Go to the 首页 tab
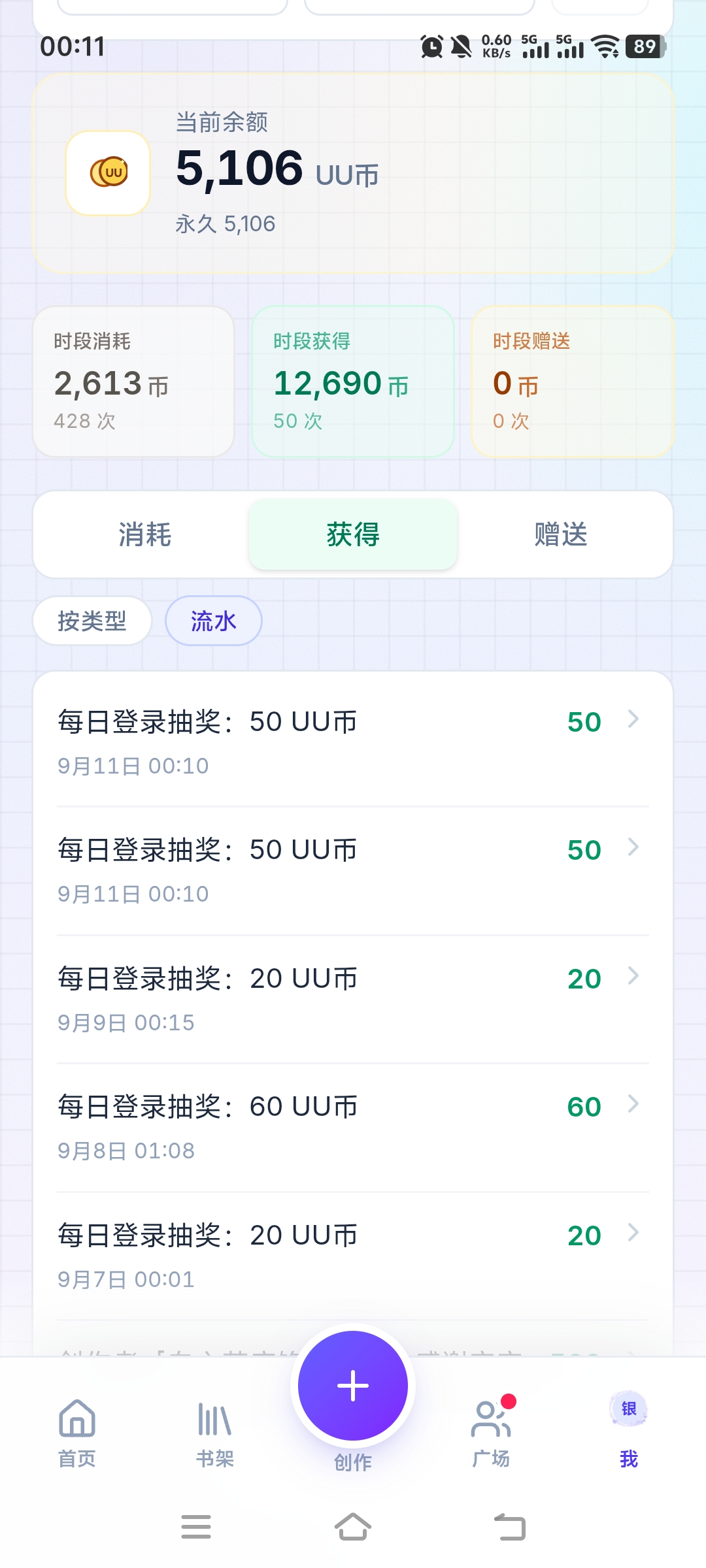Screen dimensions: 706x1568 [x=77, y=1433]
